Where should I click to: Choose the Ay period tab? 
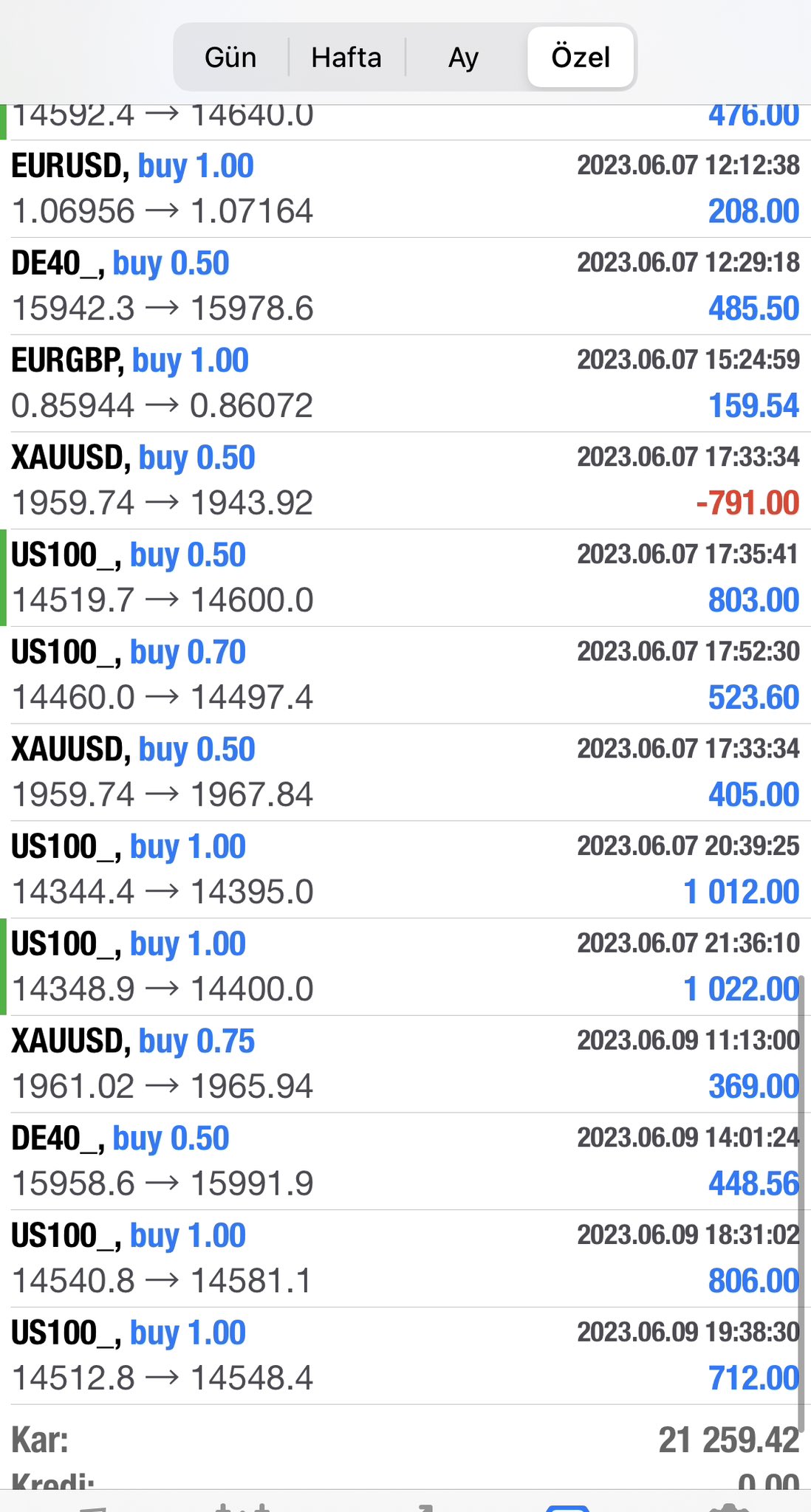464,58
